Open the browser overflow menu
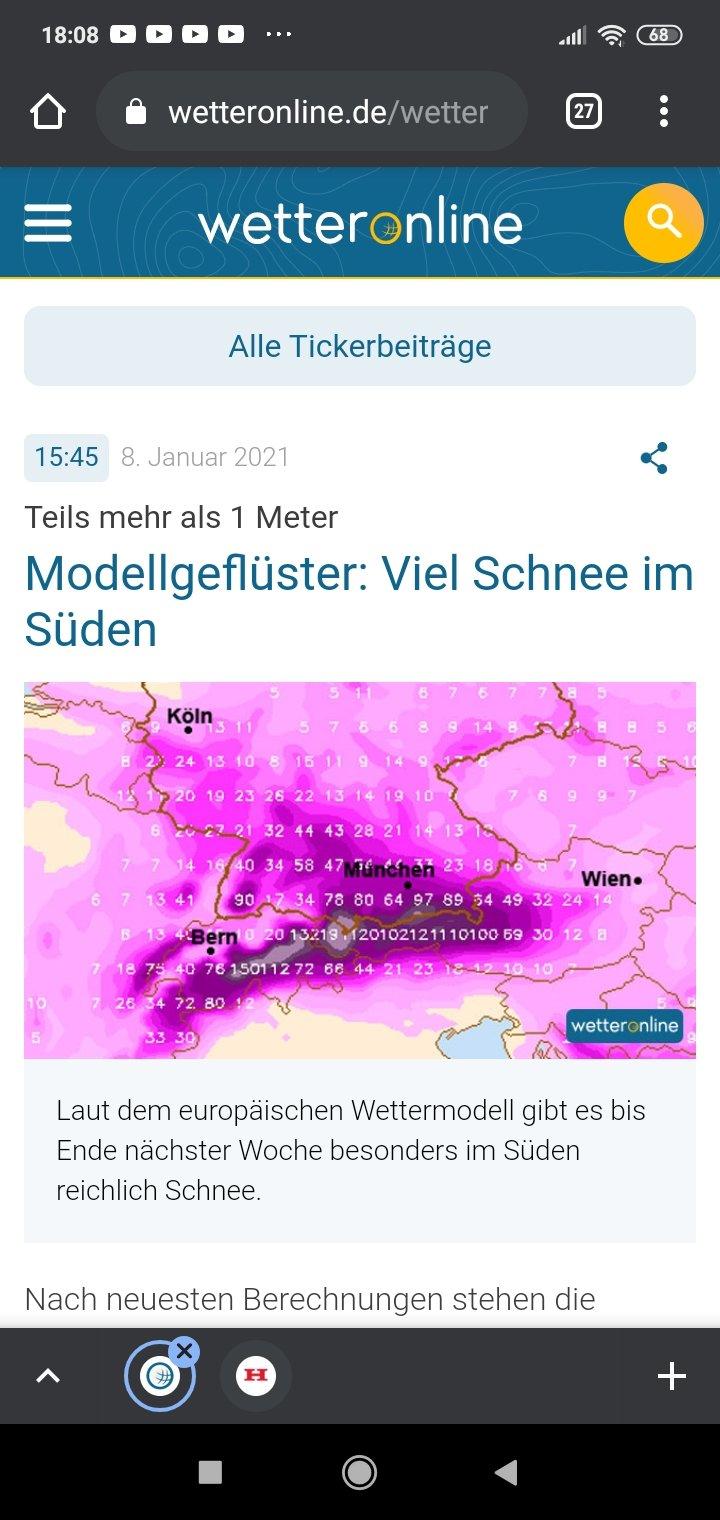The height and width of the screenshot is (1520, 720). coord(663,112)
